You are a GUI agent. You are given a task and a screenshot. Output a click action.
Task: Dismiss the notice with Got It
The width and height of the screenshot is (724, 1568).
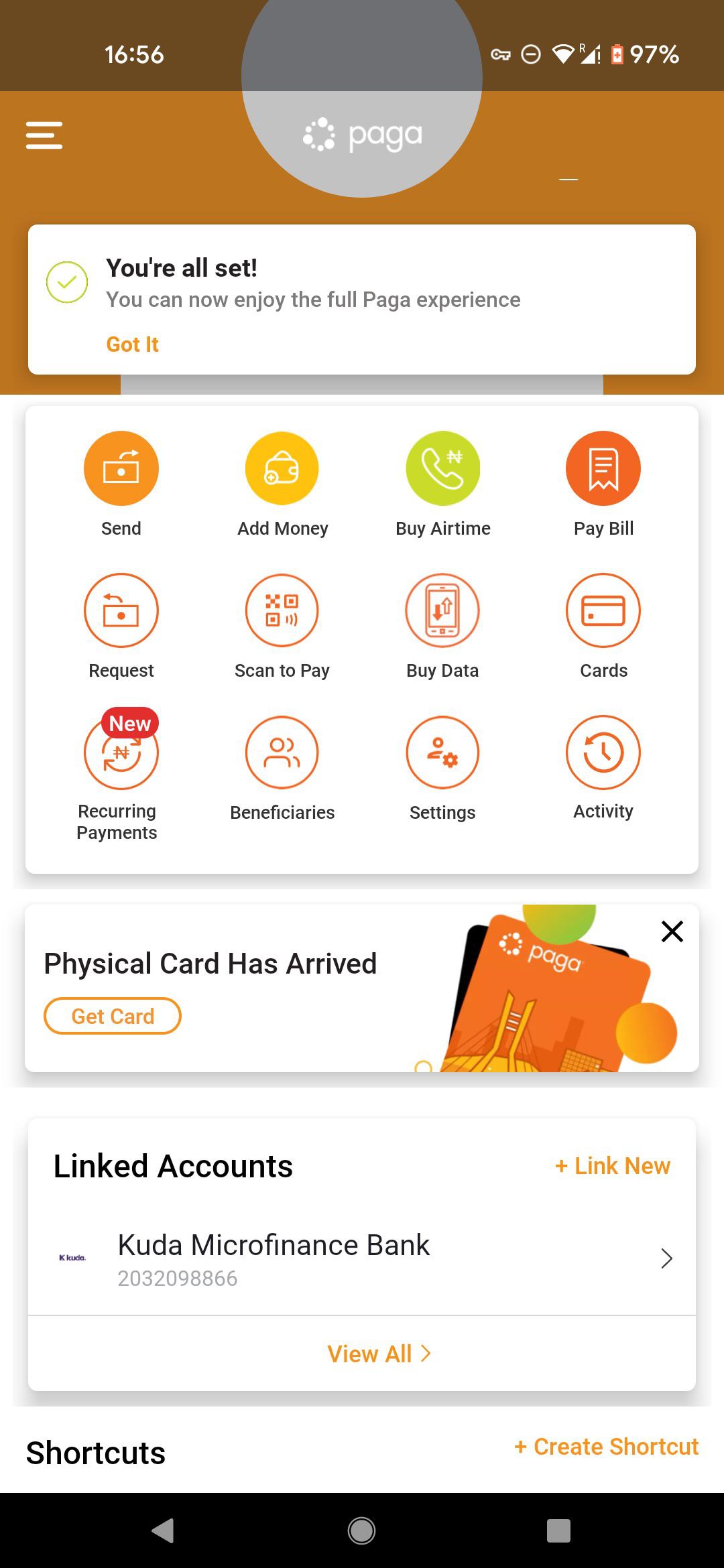click(132, 344)
